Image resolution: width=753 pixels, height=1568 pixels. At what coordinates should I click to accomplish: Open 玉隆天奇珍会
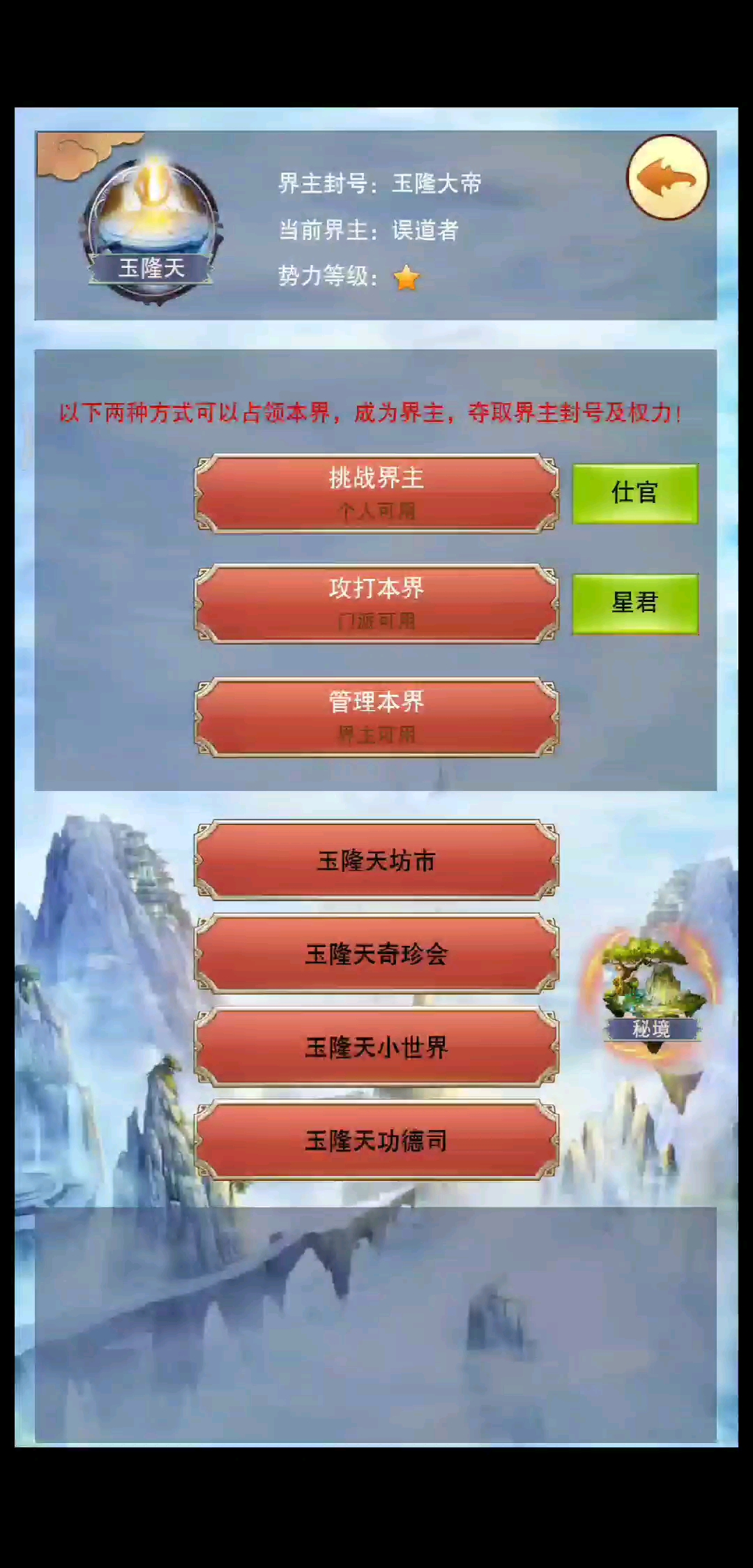coord(376,953)
